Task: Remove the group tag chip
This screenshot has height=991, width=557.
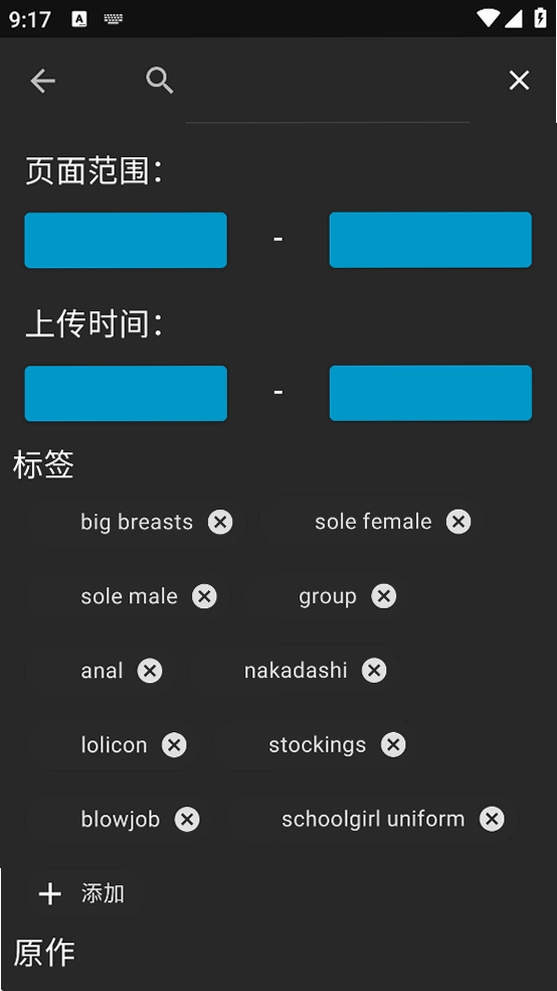Action: (384, 596)
